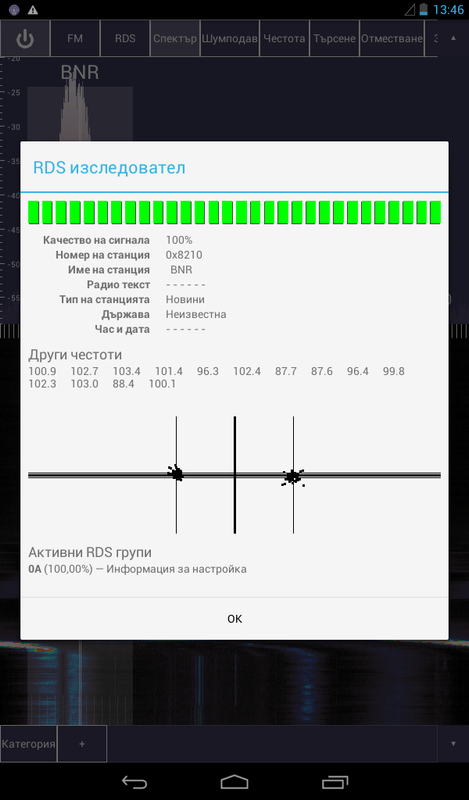This screenshot has width=469, height=800.
Task: Open recent apps from the navigation bar
Action: pos(335,782)
